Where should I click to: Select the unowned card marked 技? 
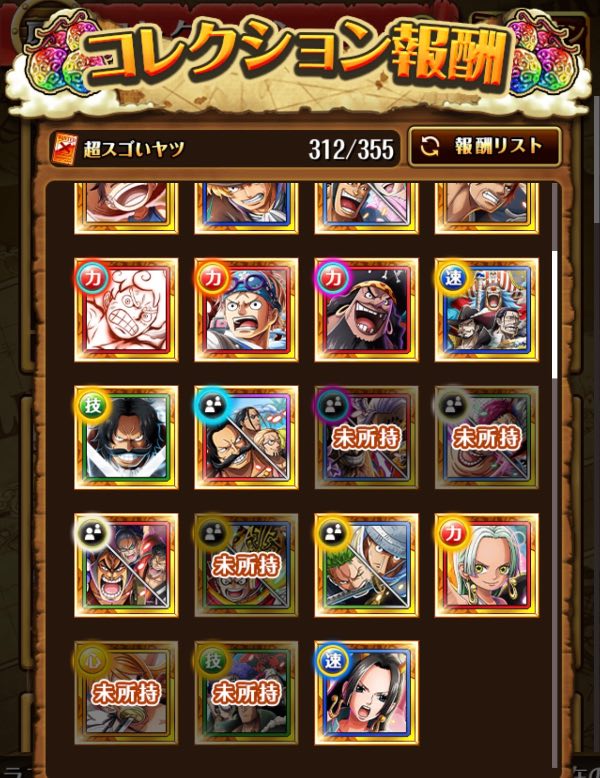pos(246,692)
